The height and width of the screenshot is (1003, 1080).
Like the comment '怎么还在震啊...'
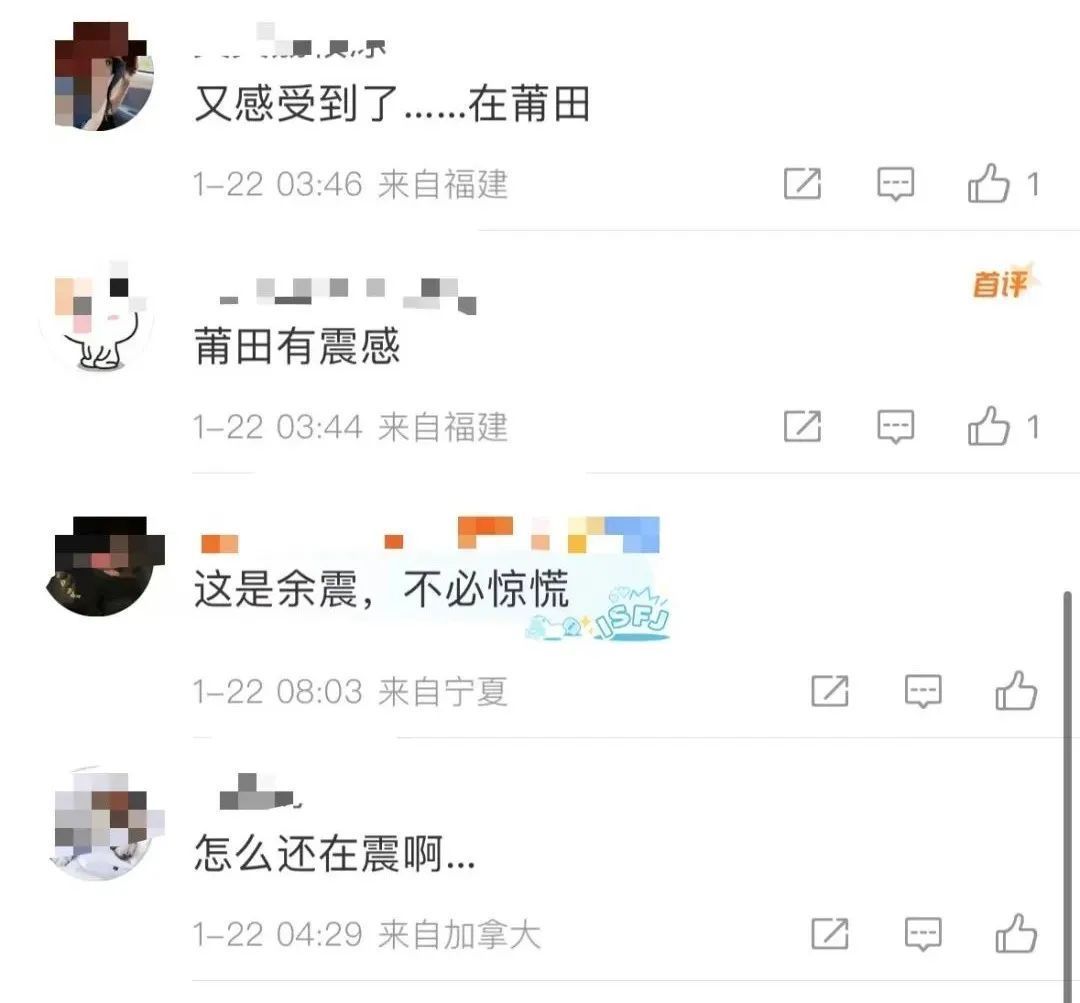click(1016, 934)
